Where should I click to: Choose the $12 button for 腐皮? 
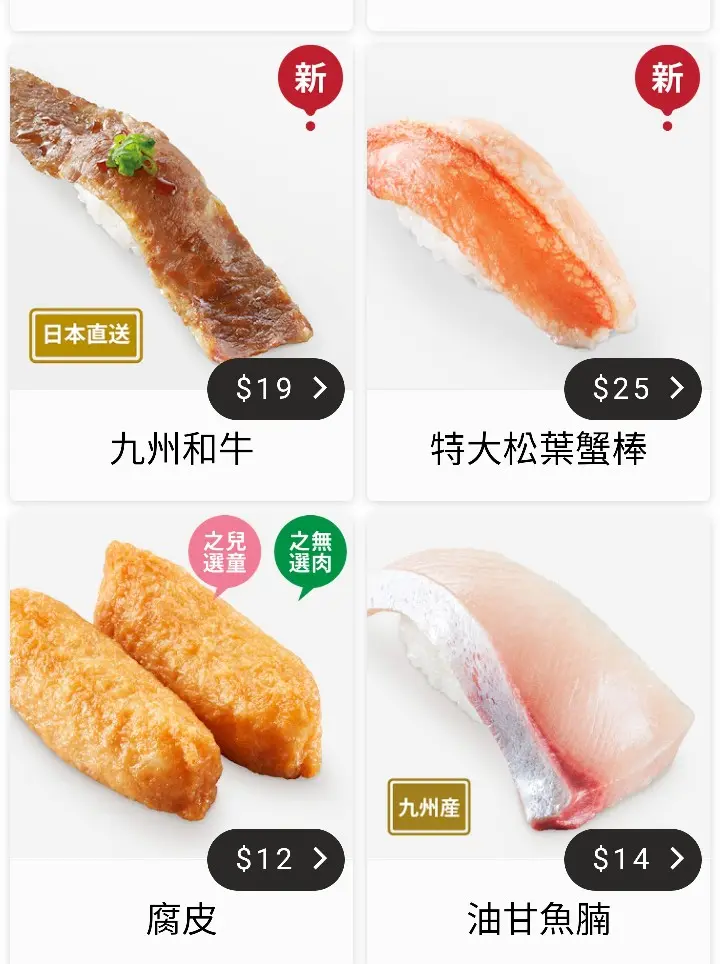pos(276,859)
